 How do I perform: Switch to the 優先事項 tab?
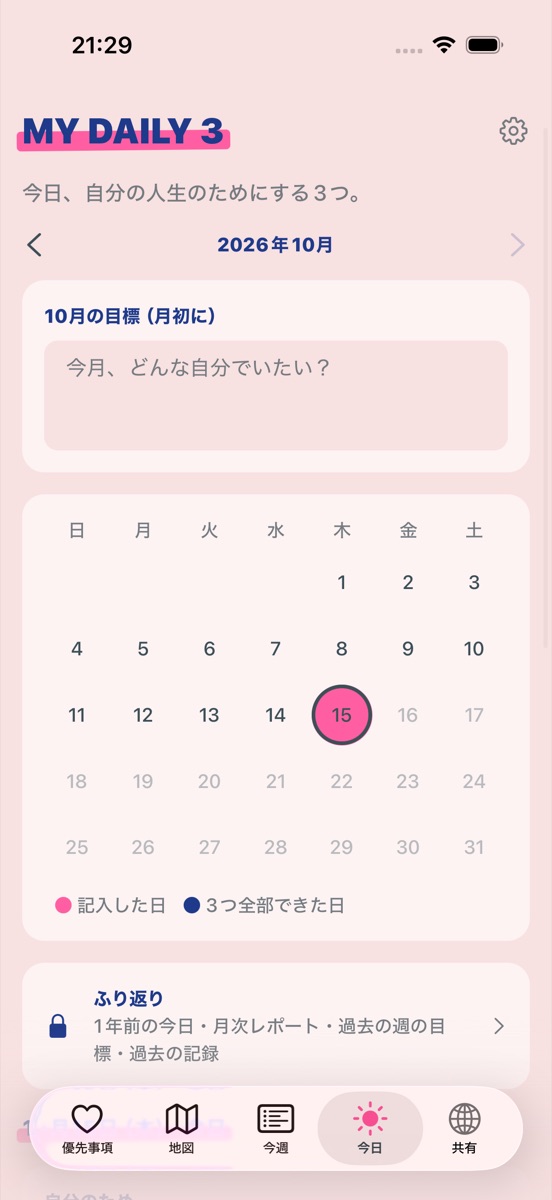(x=88, y=1129)
